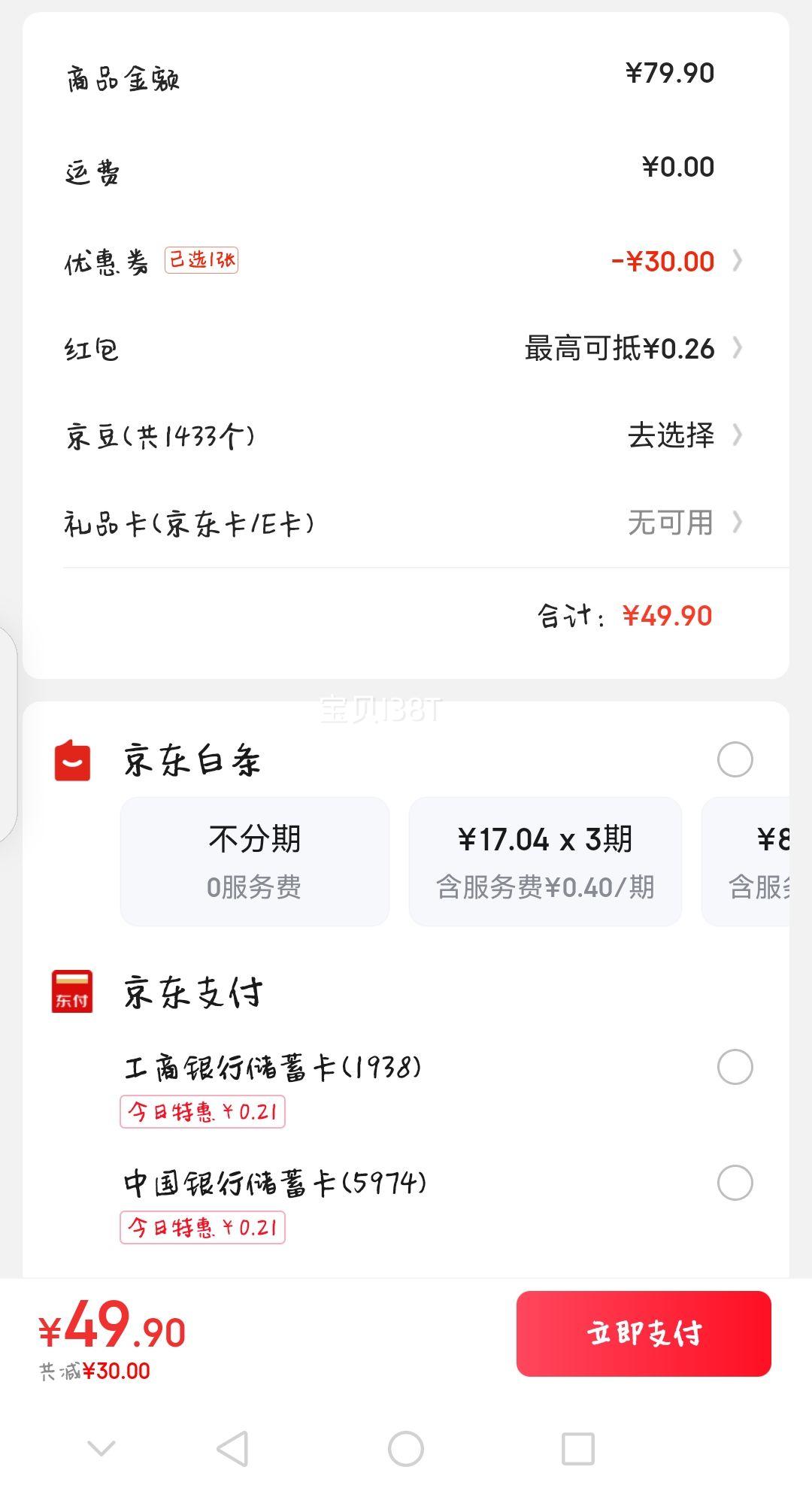Image resolution: width=812 pixels, height=1494 pixels.
Task: Select 工商银行储蓄卡(1938) for payment
Action: 735,1067
